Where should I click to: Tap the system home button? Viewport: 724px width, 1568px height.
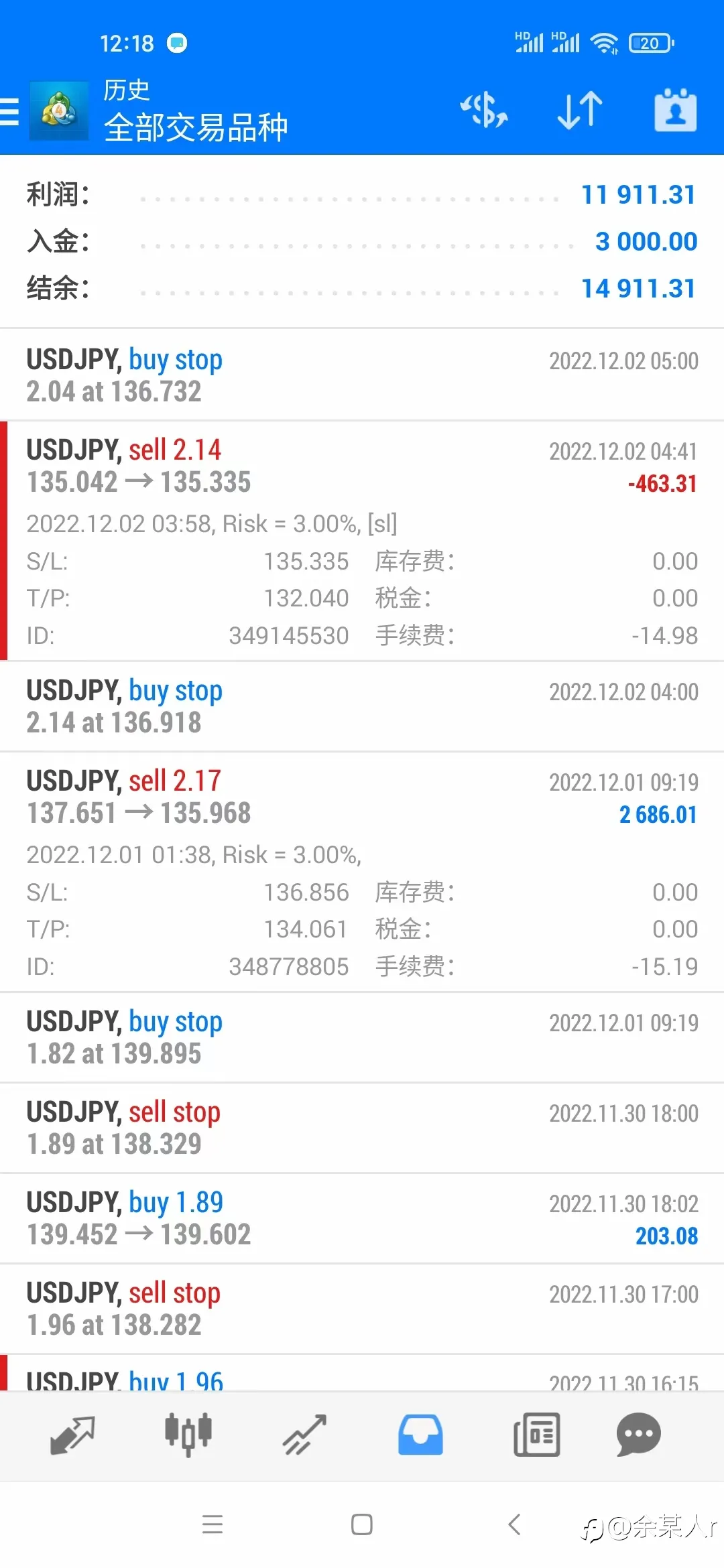[362, 1524]
